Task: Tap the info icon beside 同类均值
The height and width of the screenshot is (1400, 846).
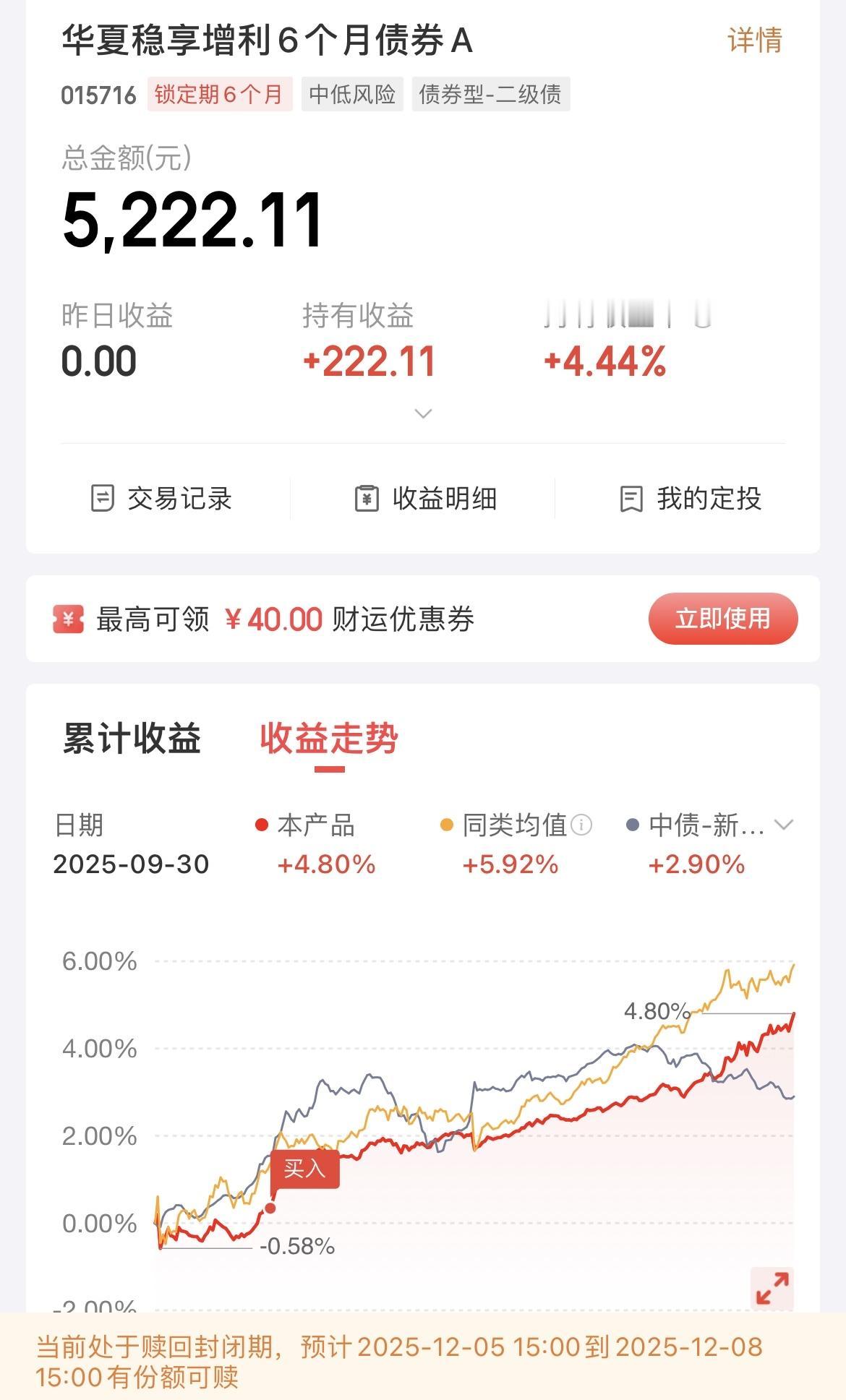Action: [x=583, y=824]
